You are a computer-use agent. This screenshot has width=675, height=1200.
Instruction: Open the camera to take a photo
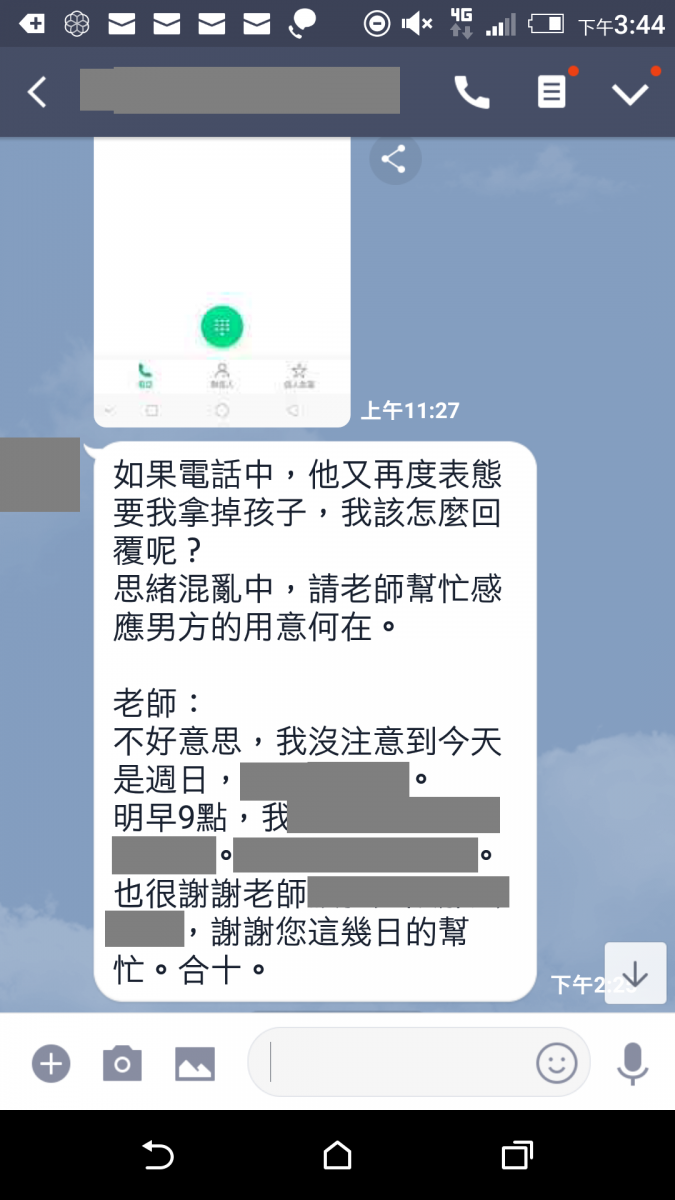[122, 1063]
